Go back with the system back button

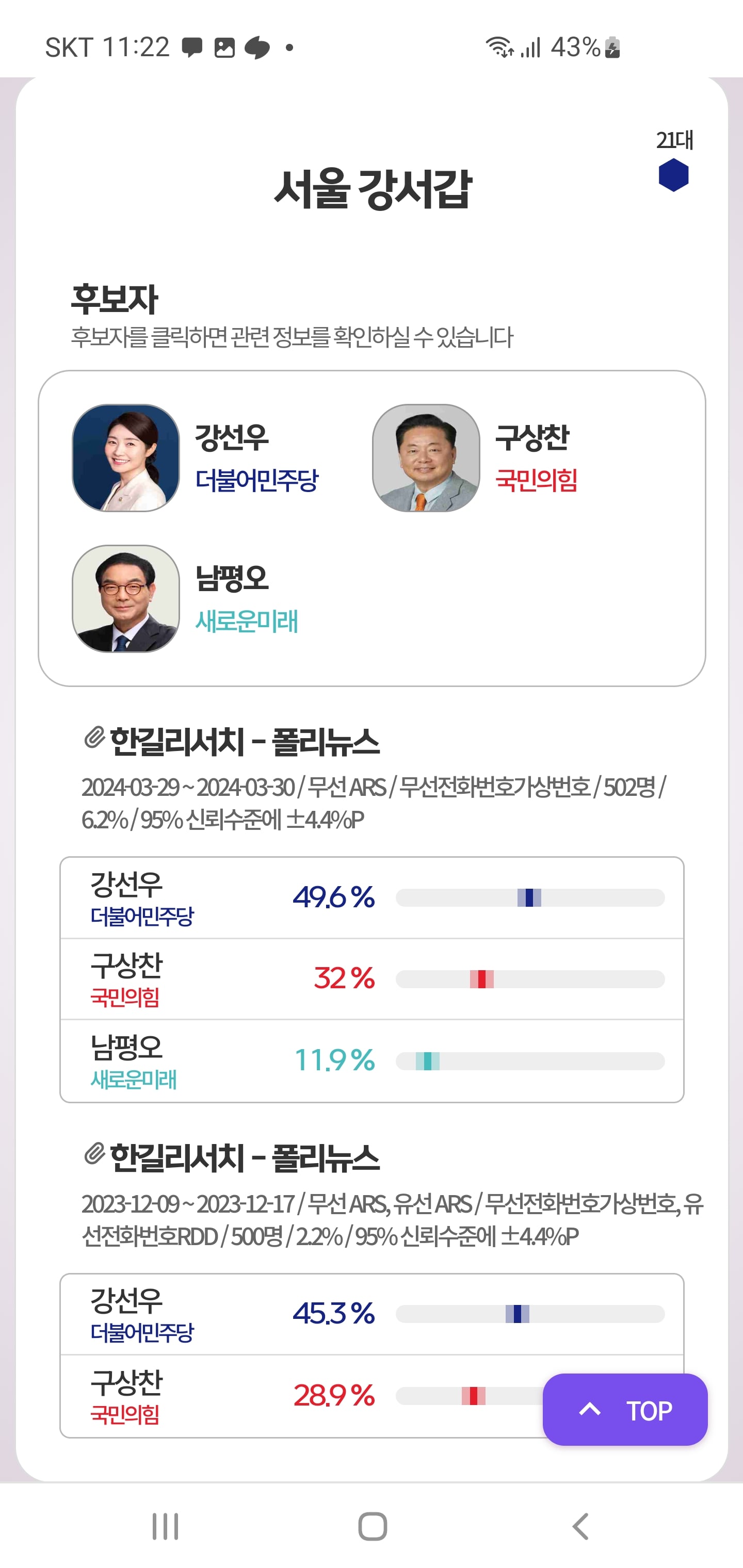coord(580,1527)
